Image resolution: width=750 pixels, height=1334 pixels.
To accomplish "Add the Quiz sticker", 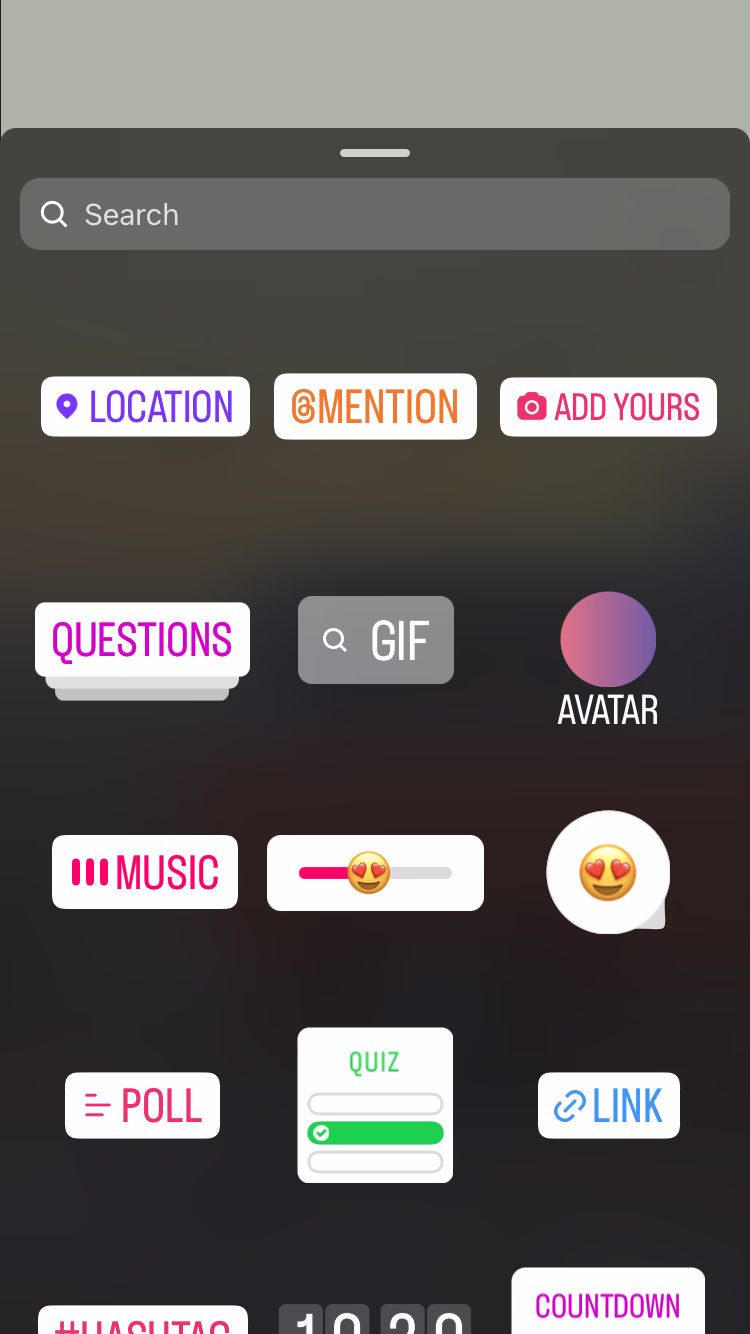I will [375, 1105].
